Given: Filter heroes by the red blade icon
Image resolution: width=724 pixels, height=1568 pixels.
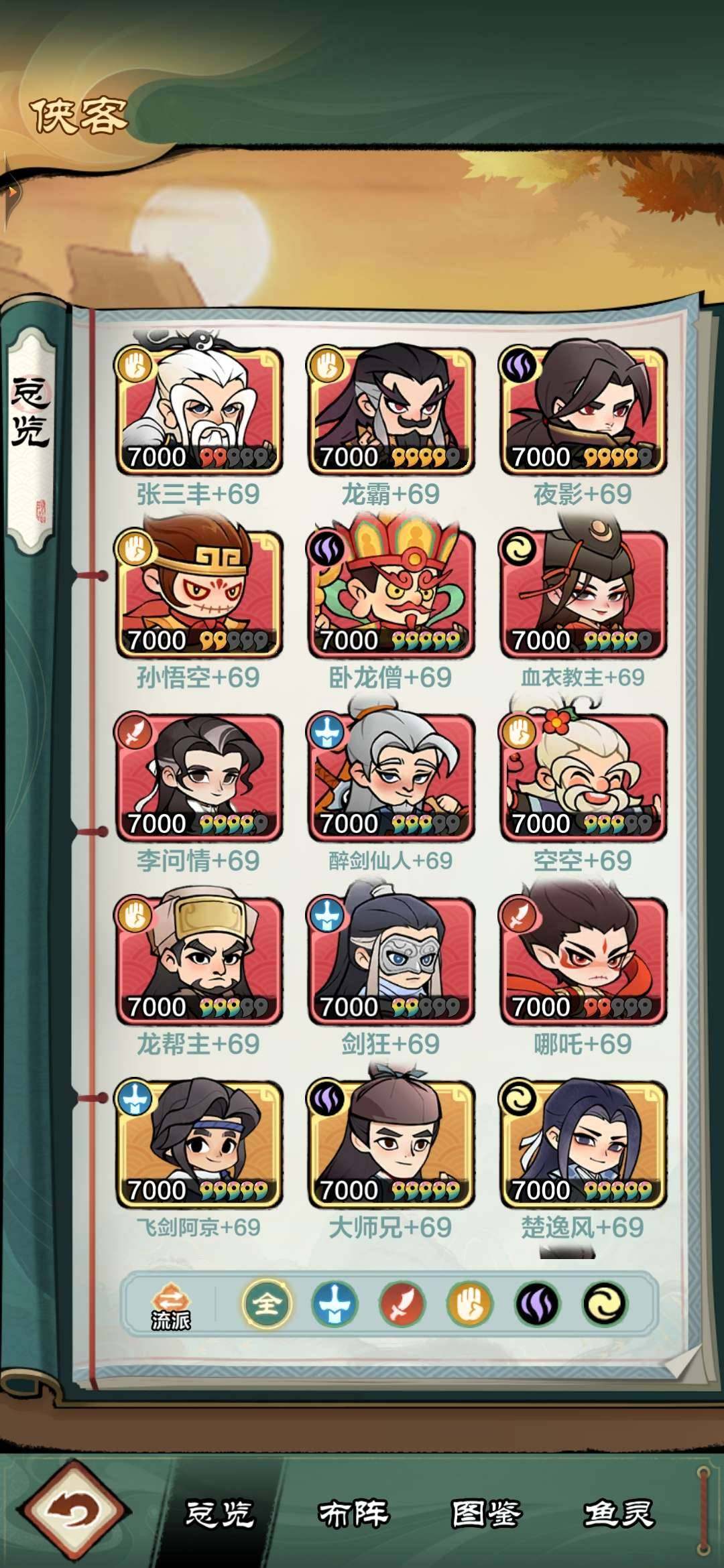Looking at the screenshot, I should tap(402, 1304).
